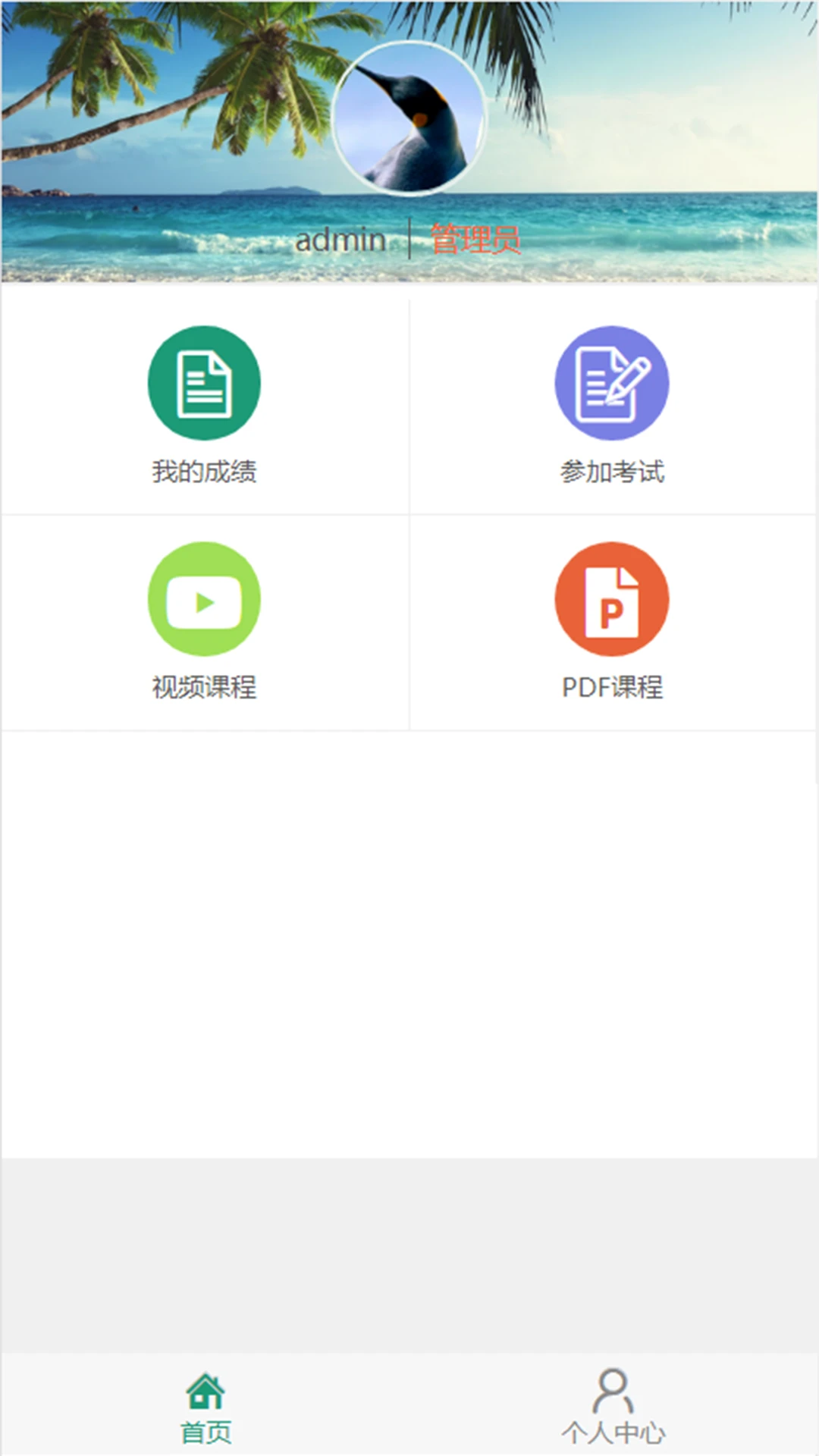The image size is (819, 1456).
Task: Open the 我的成绩 document icon
Action: (205, 383)
